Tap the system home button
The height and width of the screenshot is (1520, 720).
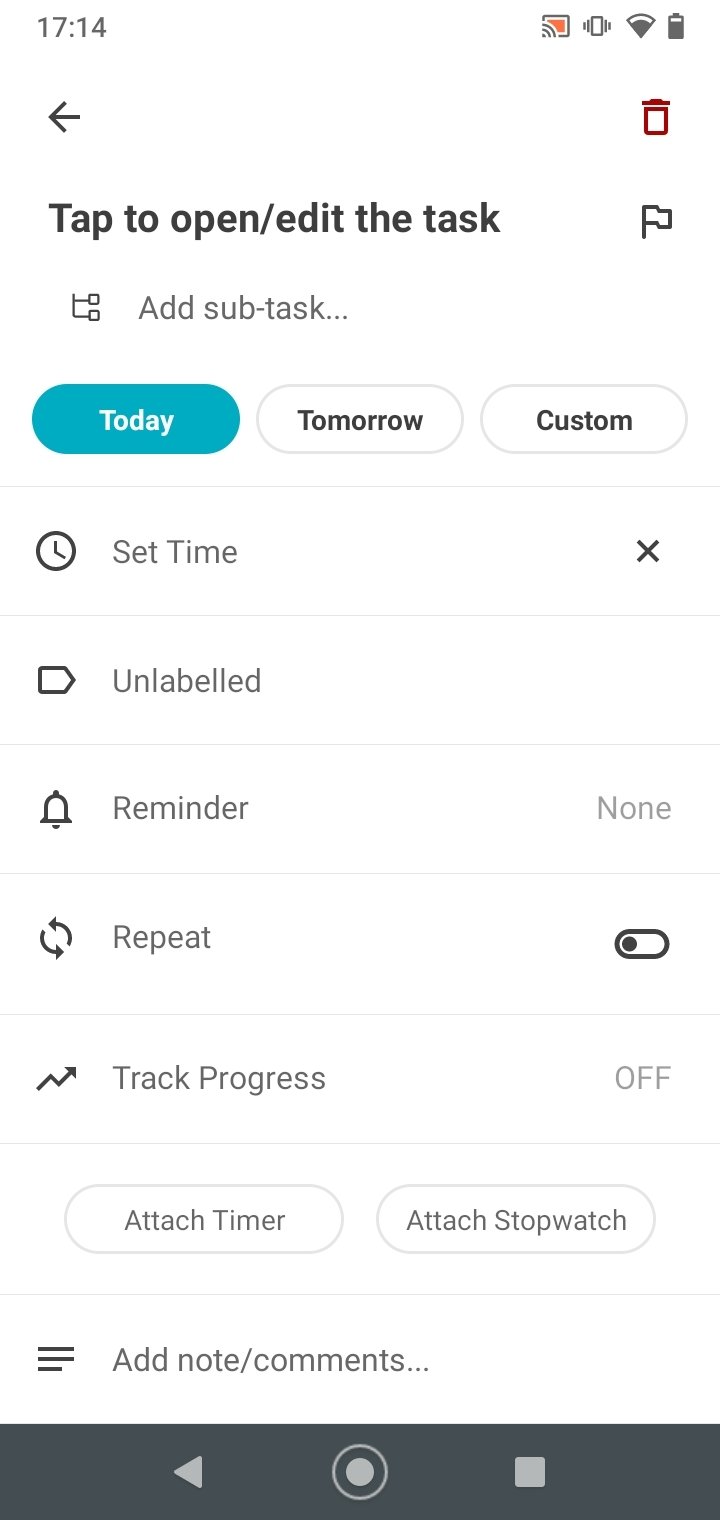(360, 1472)
